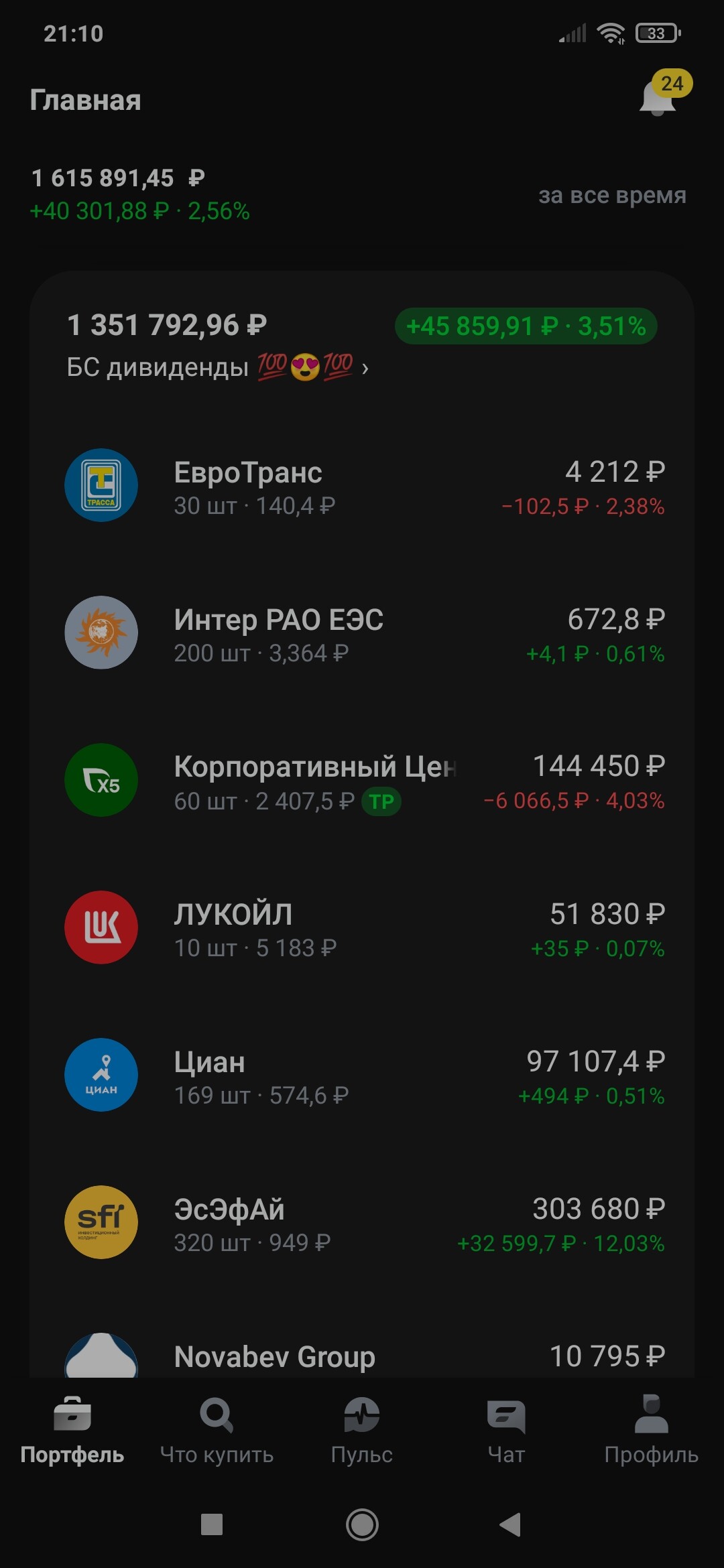Screen dimensions: 724x1568
Task: Open period selector «за все время»
Action: point(611,196)
